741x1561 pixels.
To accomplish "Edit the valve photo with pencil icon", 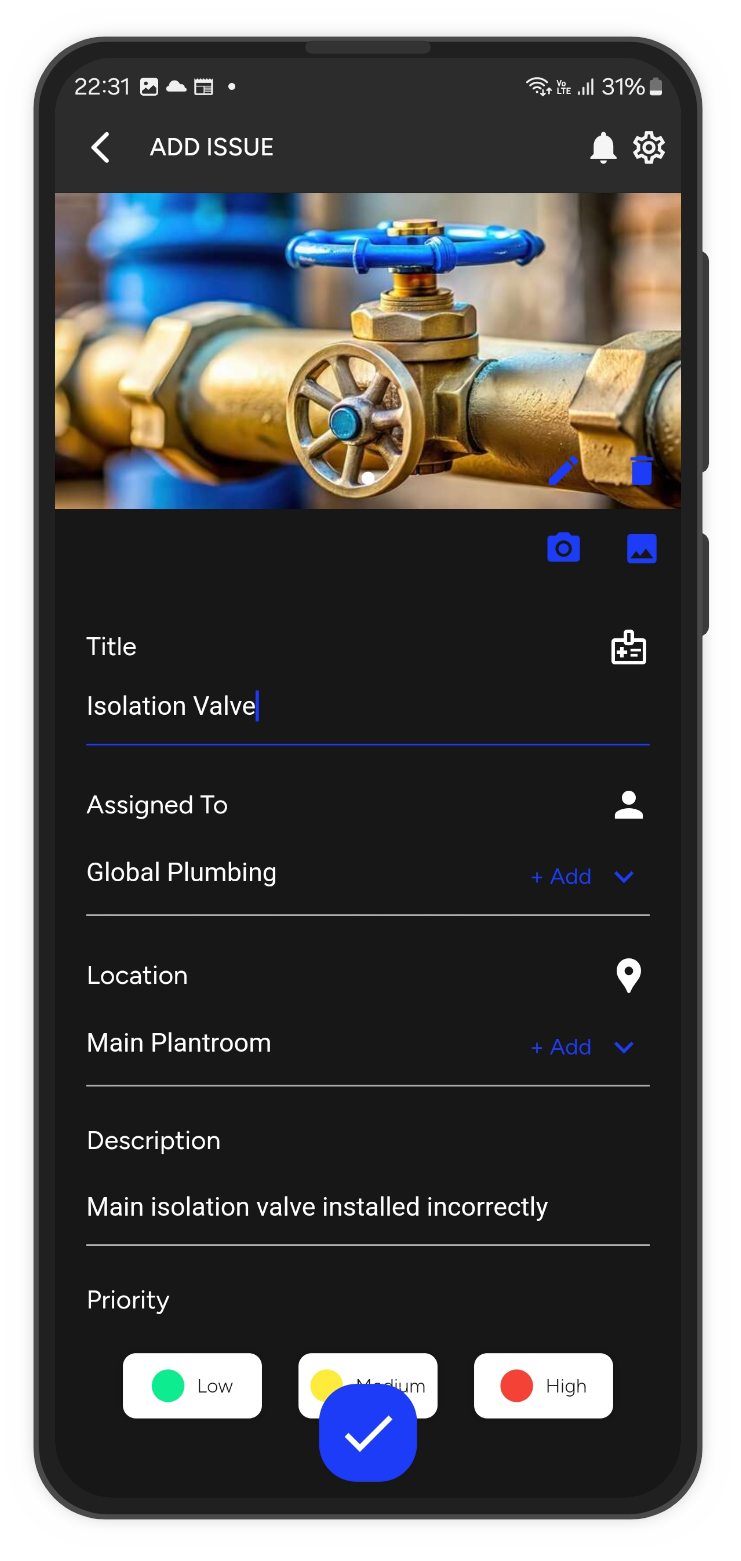I will point(564,470).
